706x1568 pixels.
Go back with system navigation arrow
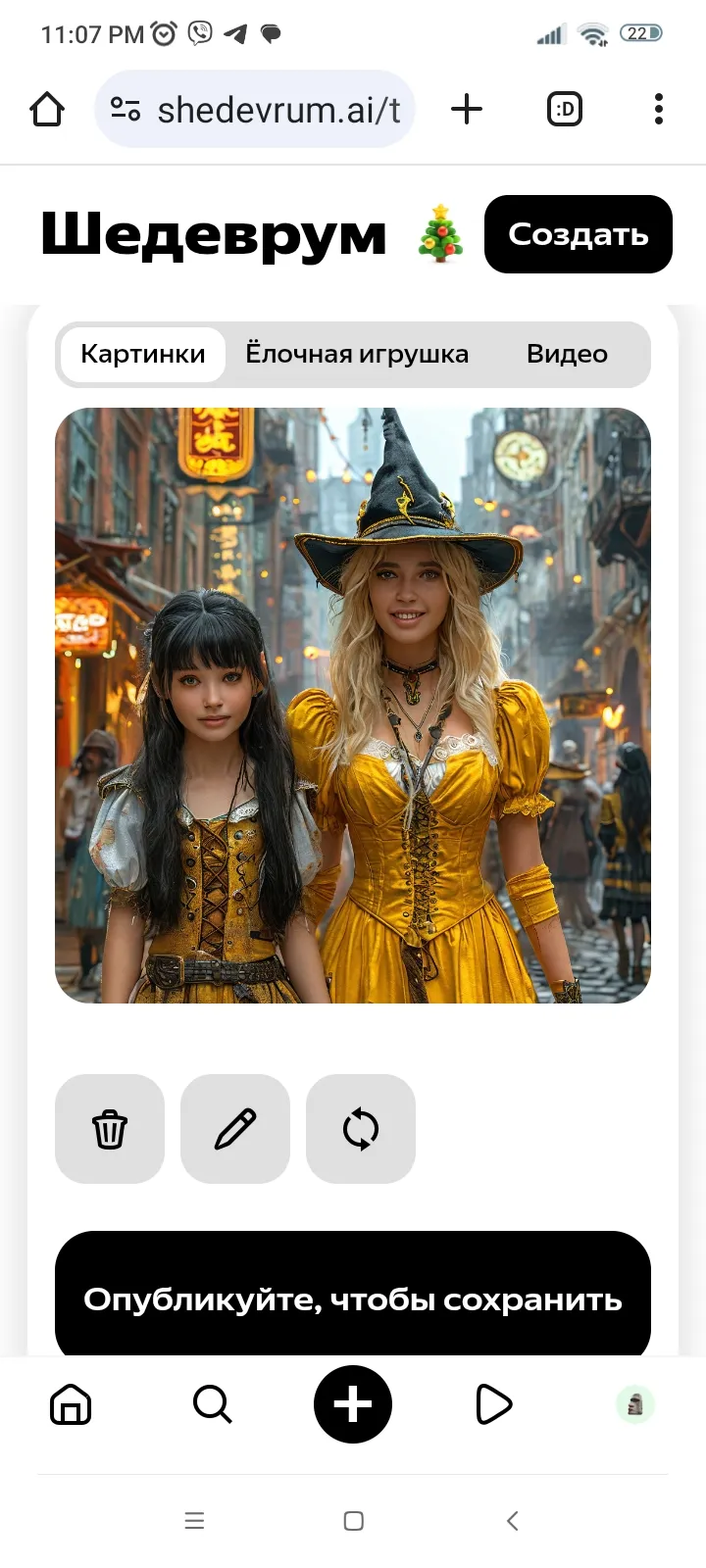(x=512, y=1521)
